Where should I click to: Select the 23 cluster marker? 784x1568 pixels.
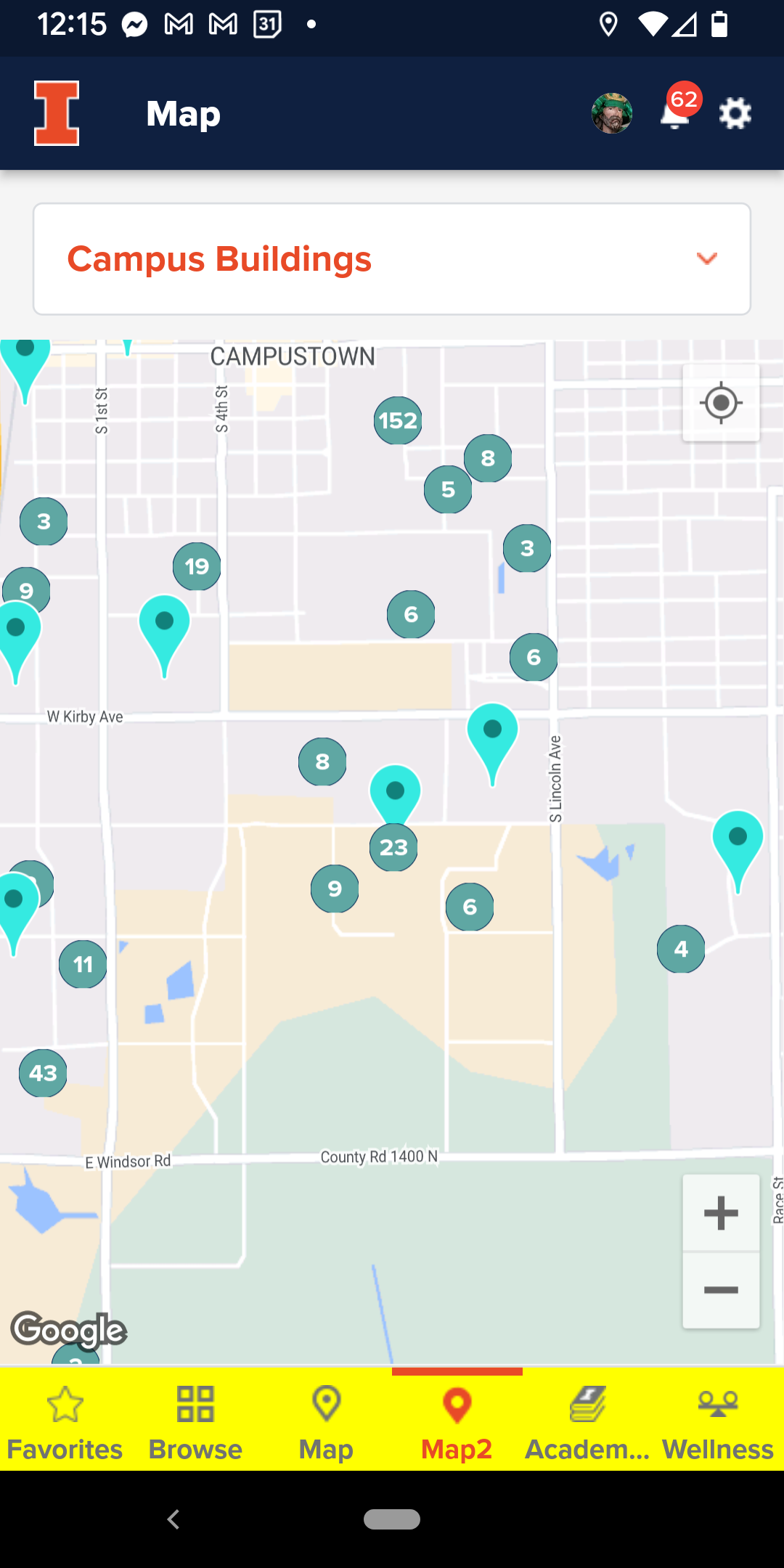pos(393,847)
